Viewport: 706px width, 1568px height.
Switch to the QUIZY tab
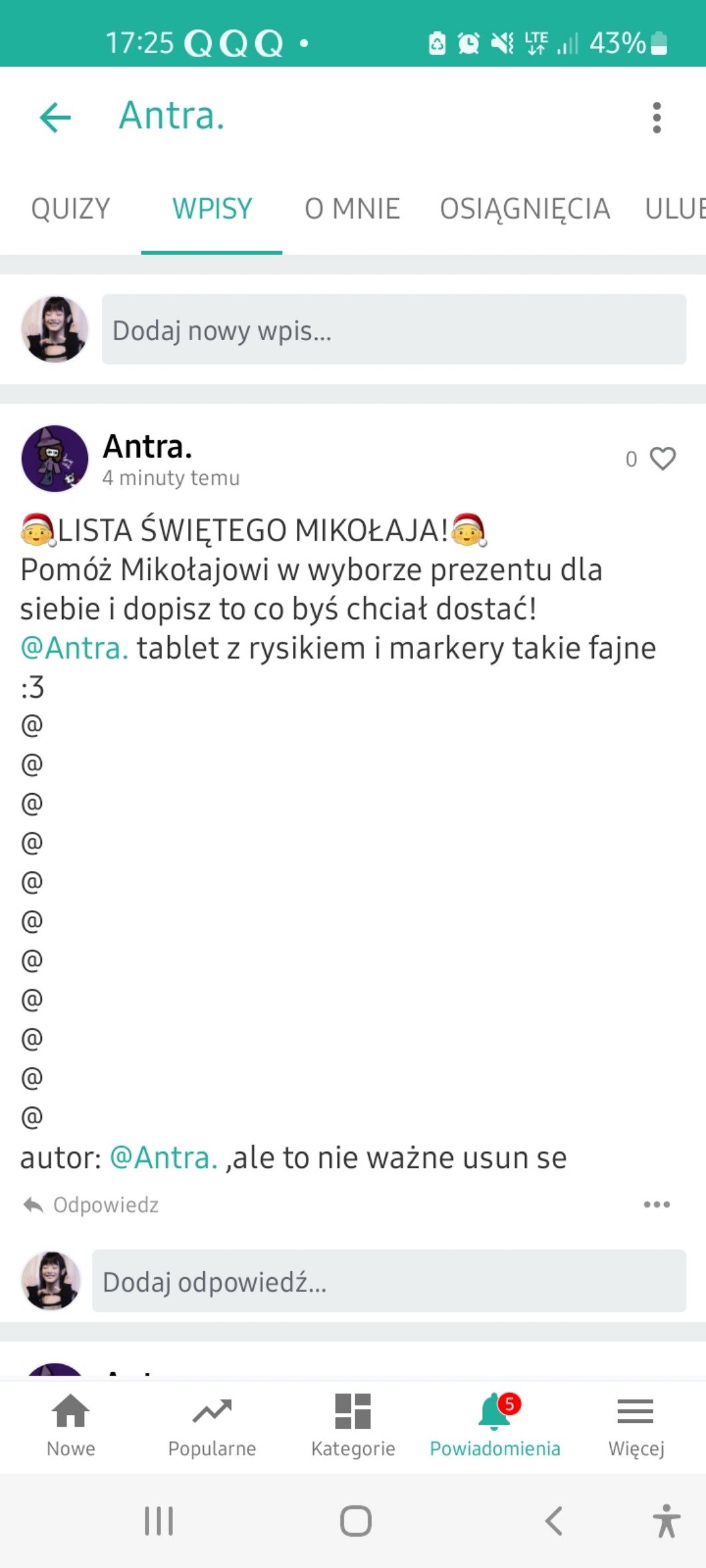(x=71, y=209)
